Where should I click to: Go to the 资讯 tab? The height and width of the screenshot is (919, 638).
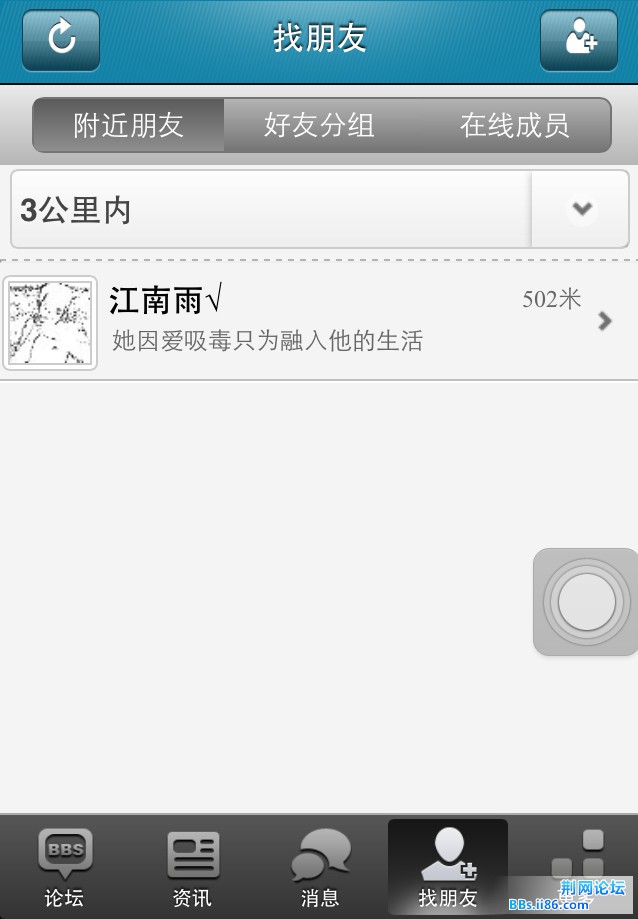pos(192,867)
